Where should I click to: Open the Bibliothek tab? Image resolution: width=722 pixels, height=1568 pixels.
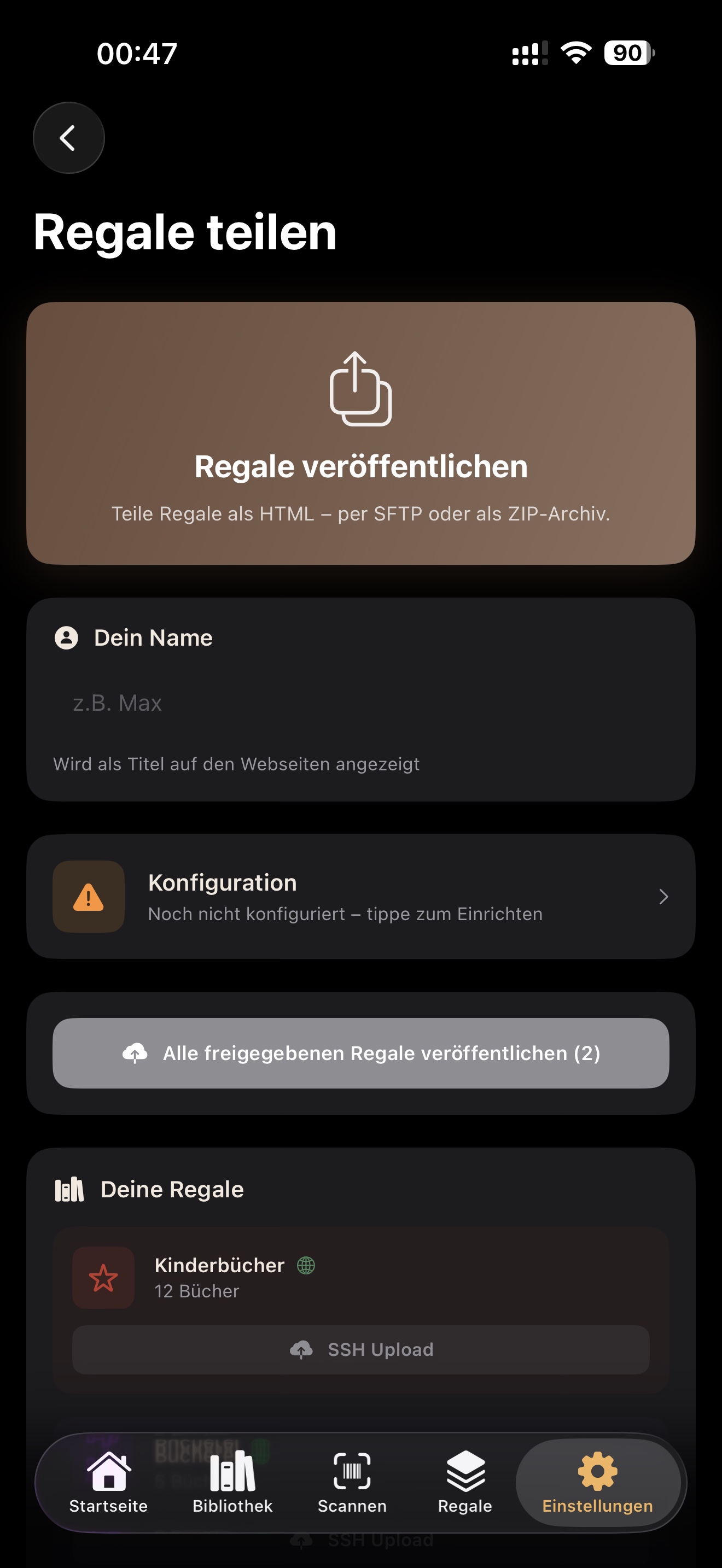(x=232, y=1483)
